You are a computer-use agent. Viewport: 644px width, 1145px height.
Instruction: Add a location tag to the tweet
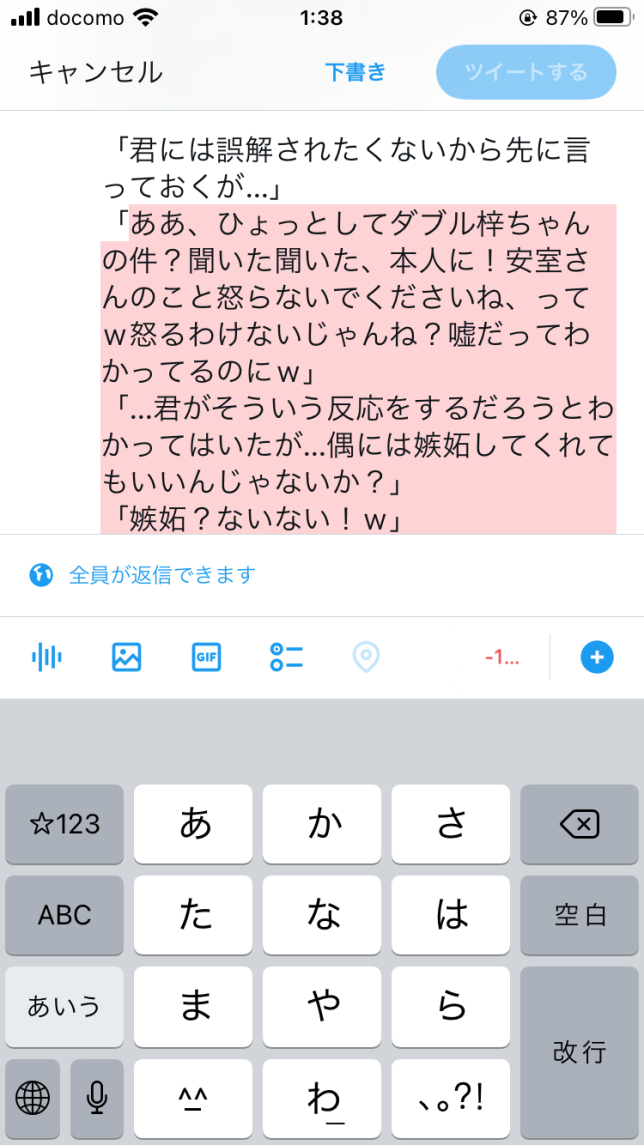point(367,657)
